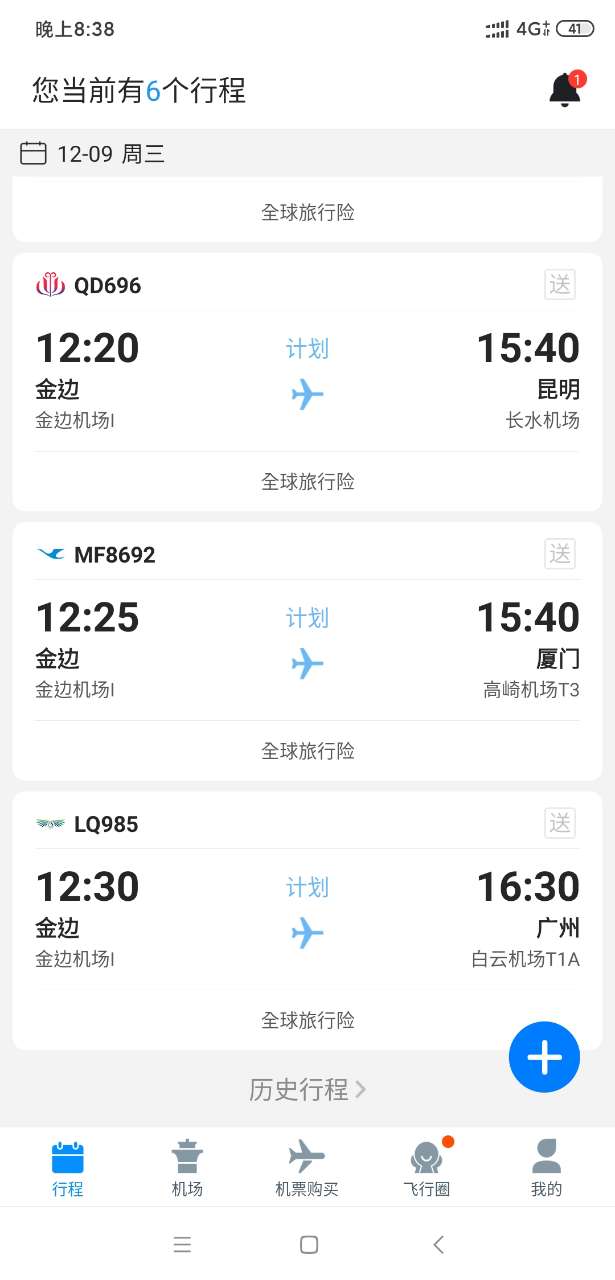Tap the 送 icon on flight LQ985
The width and height of the screenshot is (615, 1280).
pos(560,823)
